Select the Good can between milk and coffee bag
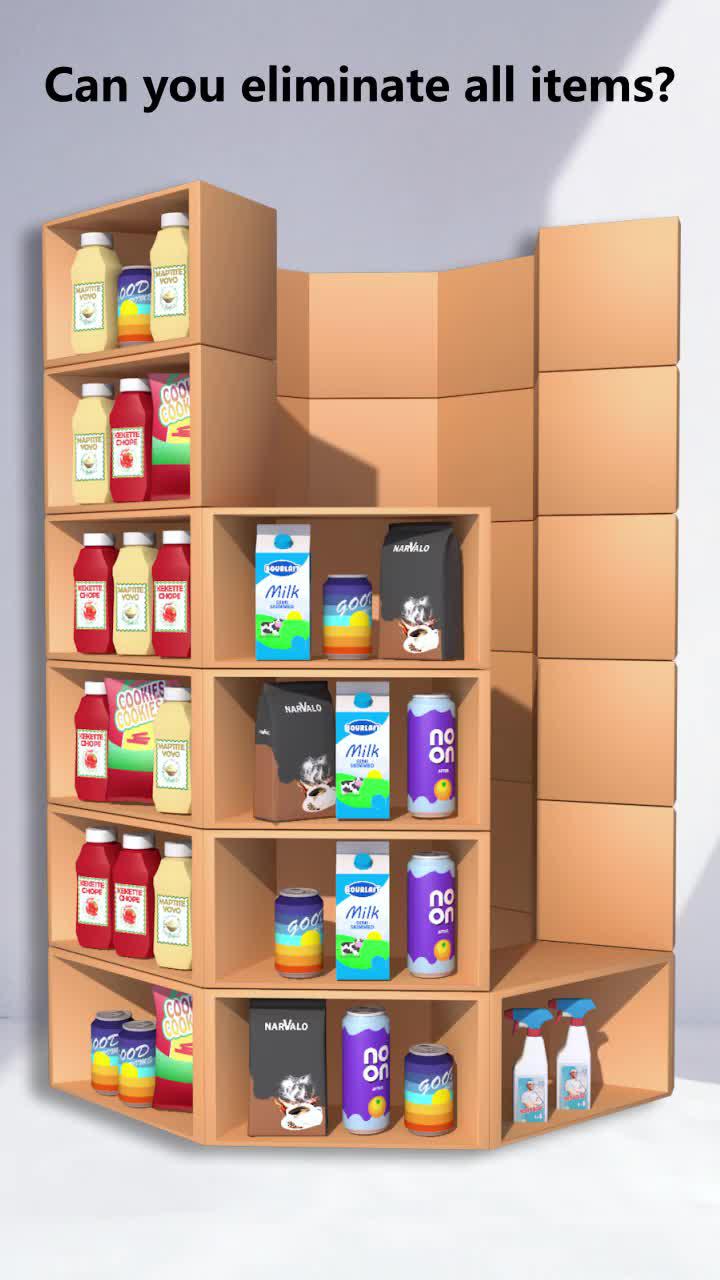Screen dimensions: 720x1280 pyautogui.click(x=347, y=615)
